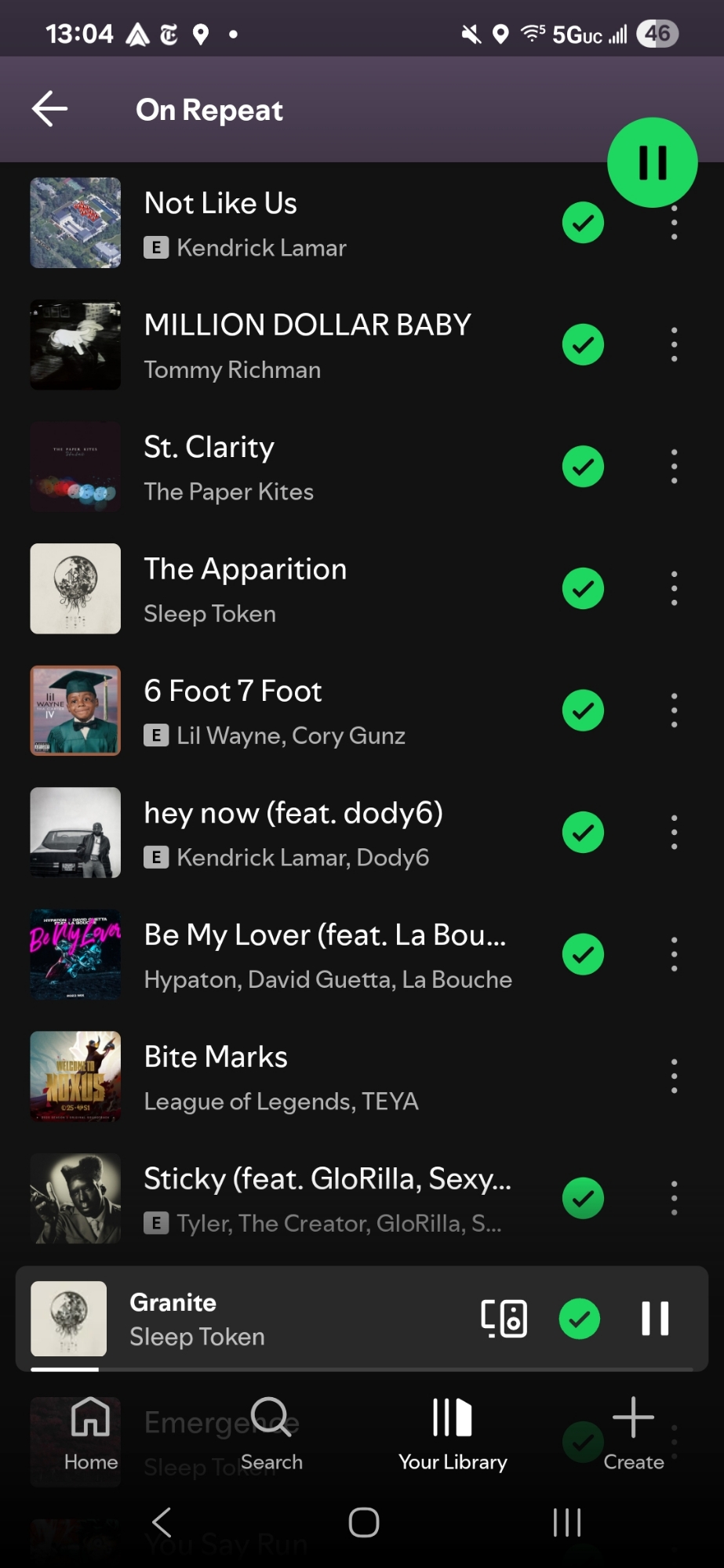Play Not Like Us by Kendrick Lamar
The image size is (724, 1568).
(314, 223)
